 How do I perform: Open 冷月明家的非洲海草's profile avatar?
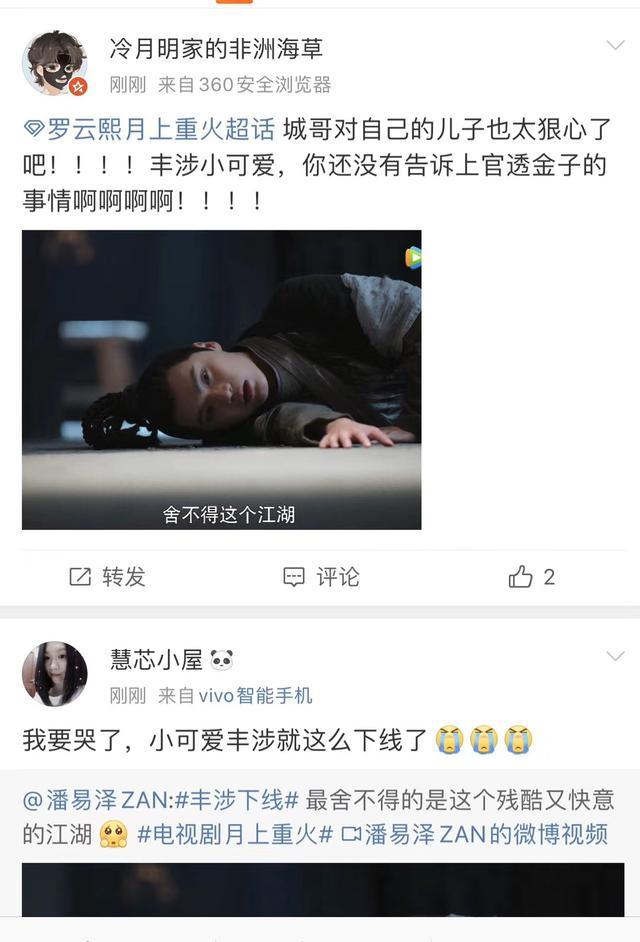pos(55,62)
